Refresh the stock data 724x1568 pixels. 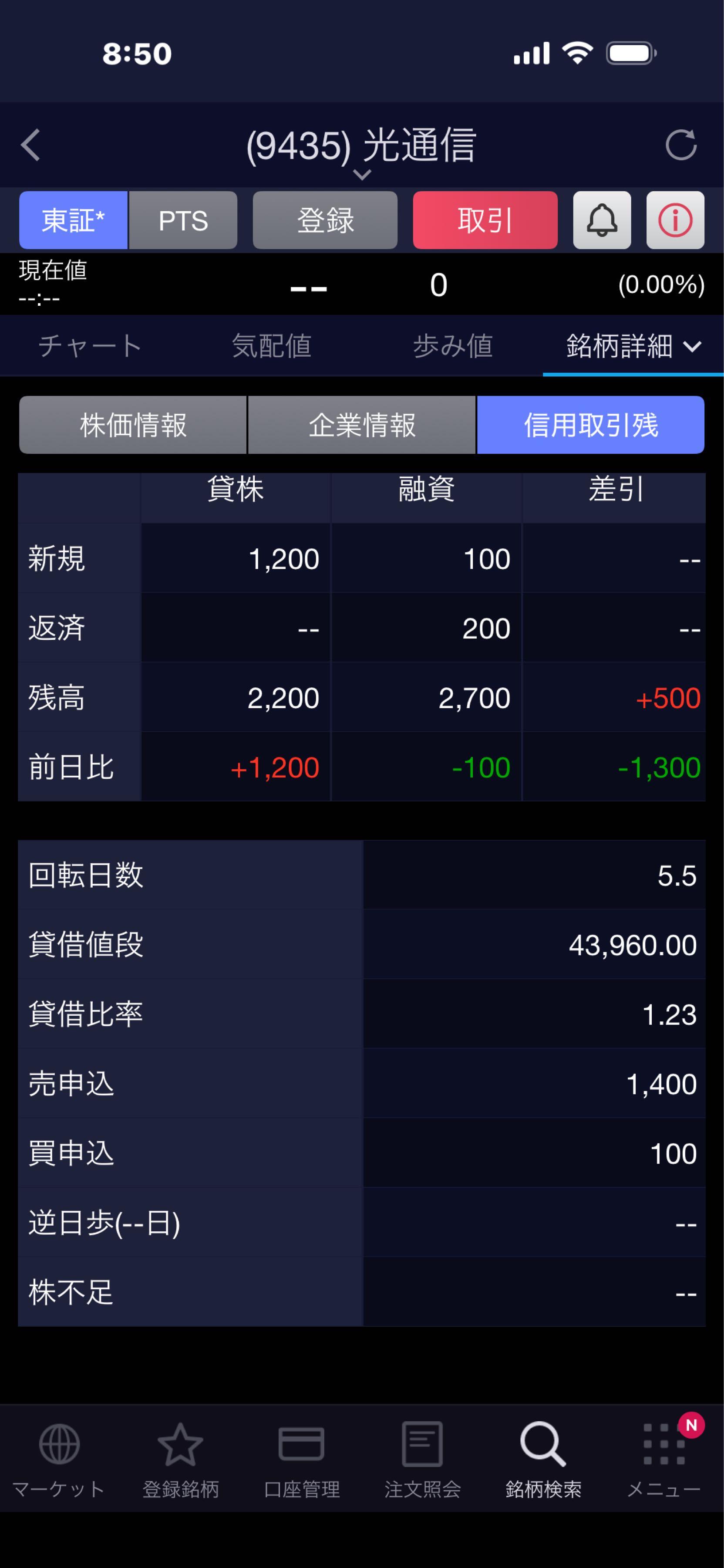680,145
